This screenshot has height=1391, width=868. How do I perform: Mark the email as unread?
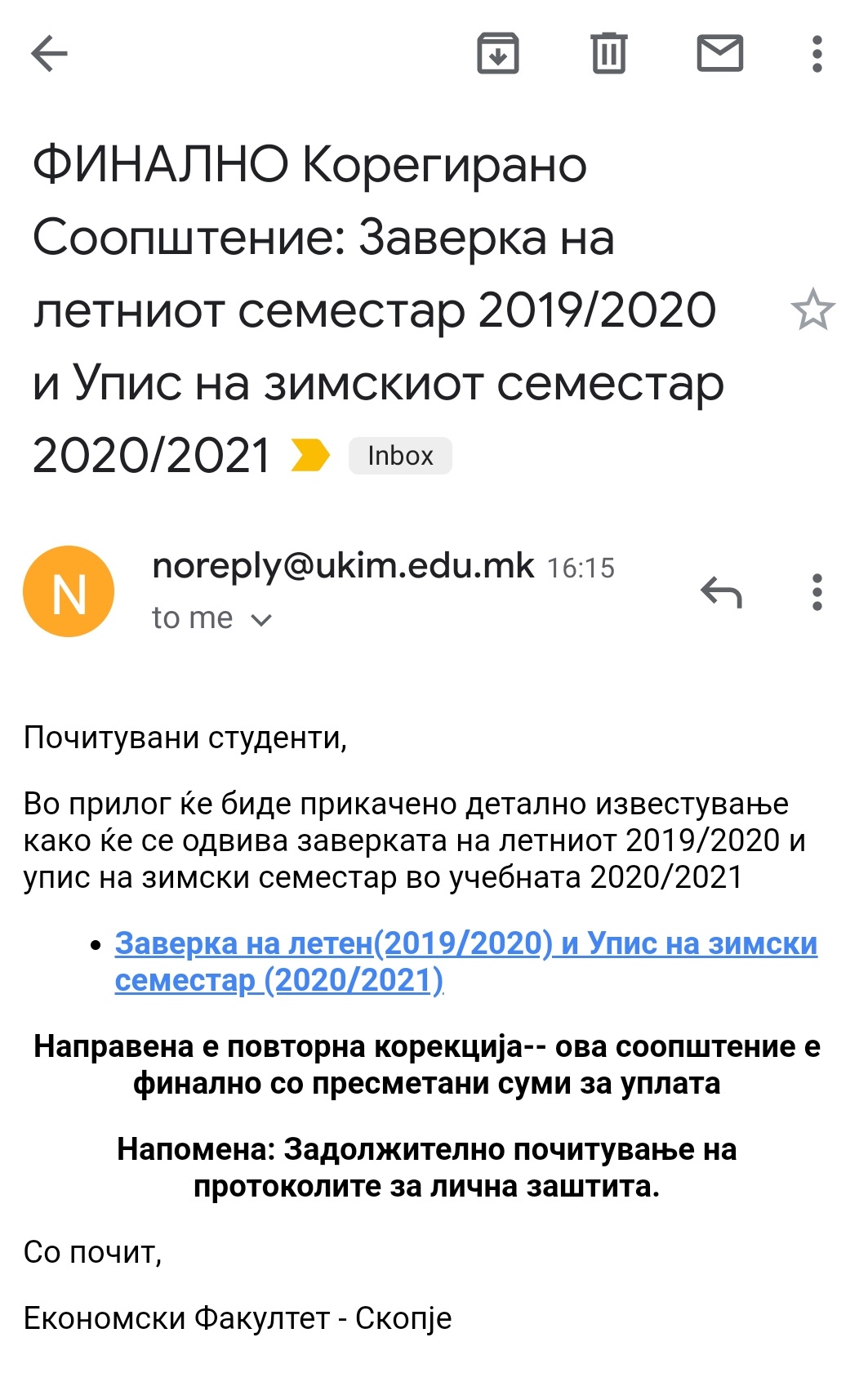tap(720, 54)
